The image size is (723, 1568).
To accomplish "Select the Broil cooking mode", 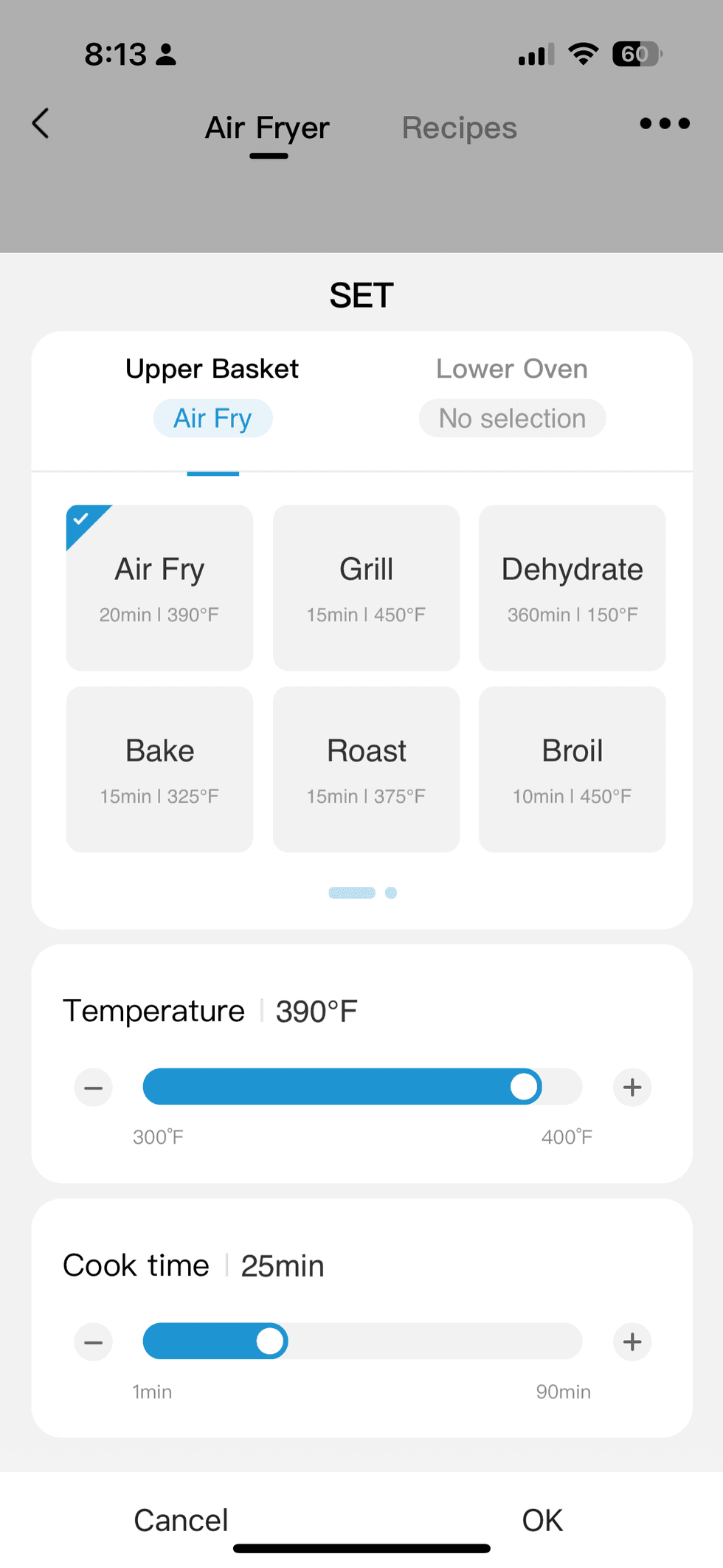I will click(572, 769).
